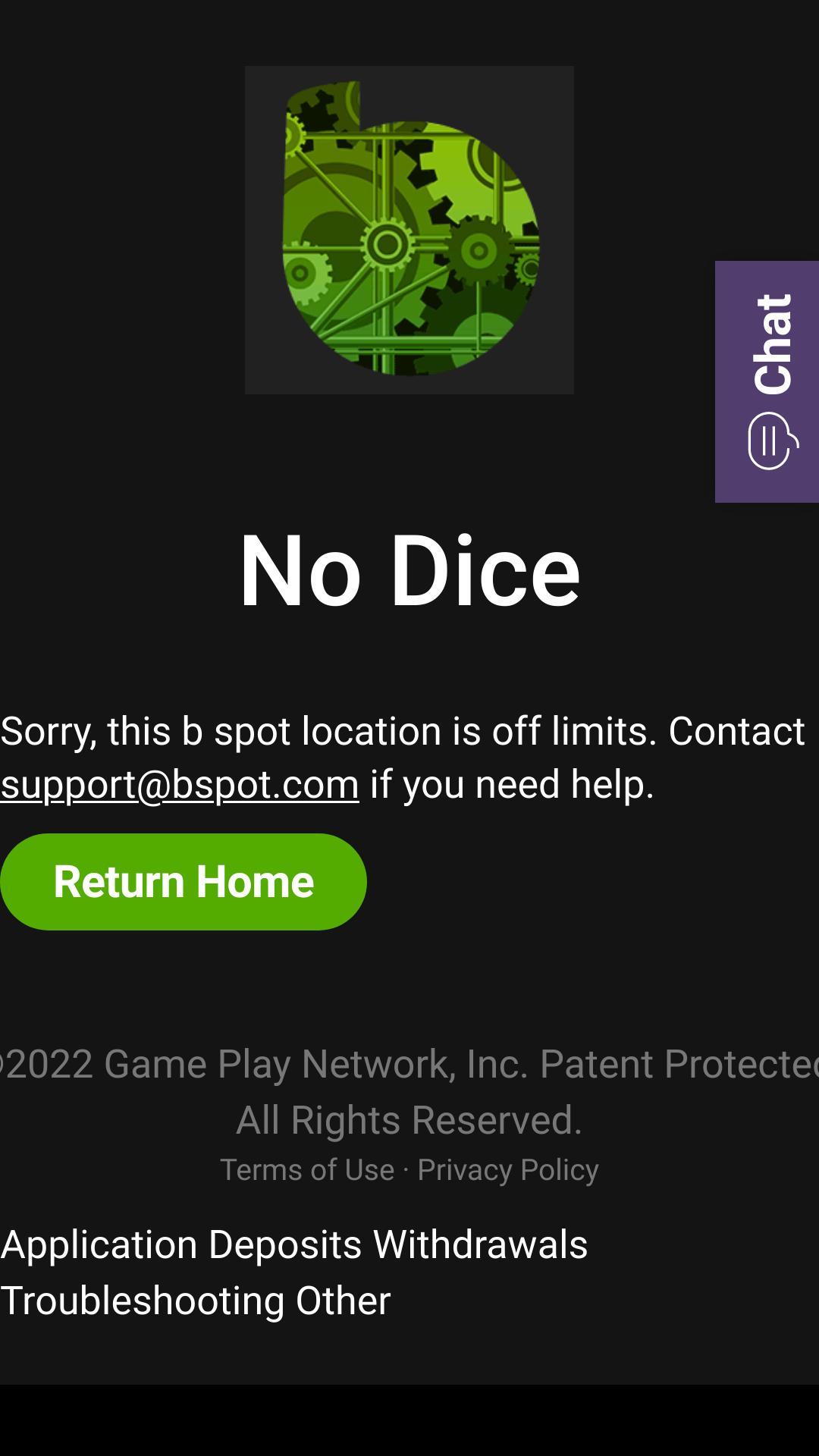The height and width of the screenshot is (1456, 819).
Task: Open the Chat side tab
Action: pyautogui.click(x=767, y=381)
